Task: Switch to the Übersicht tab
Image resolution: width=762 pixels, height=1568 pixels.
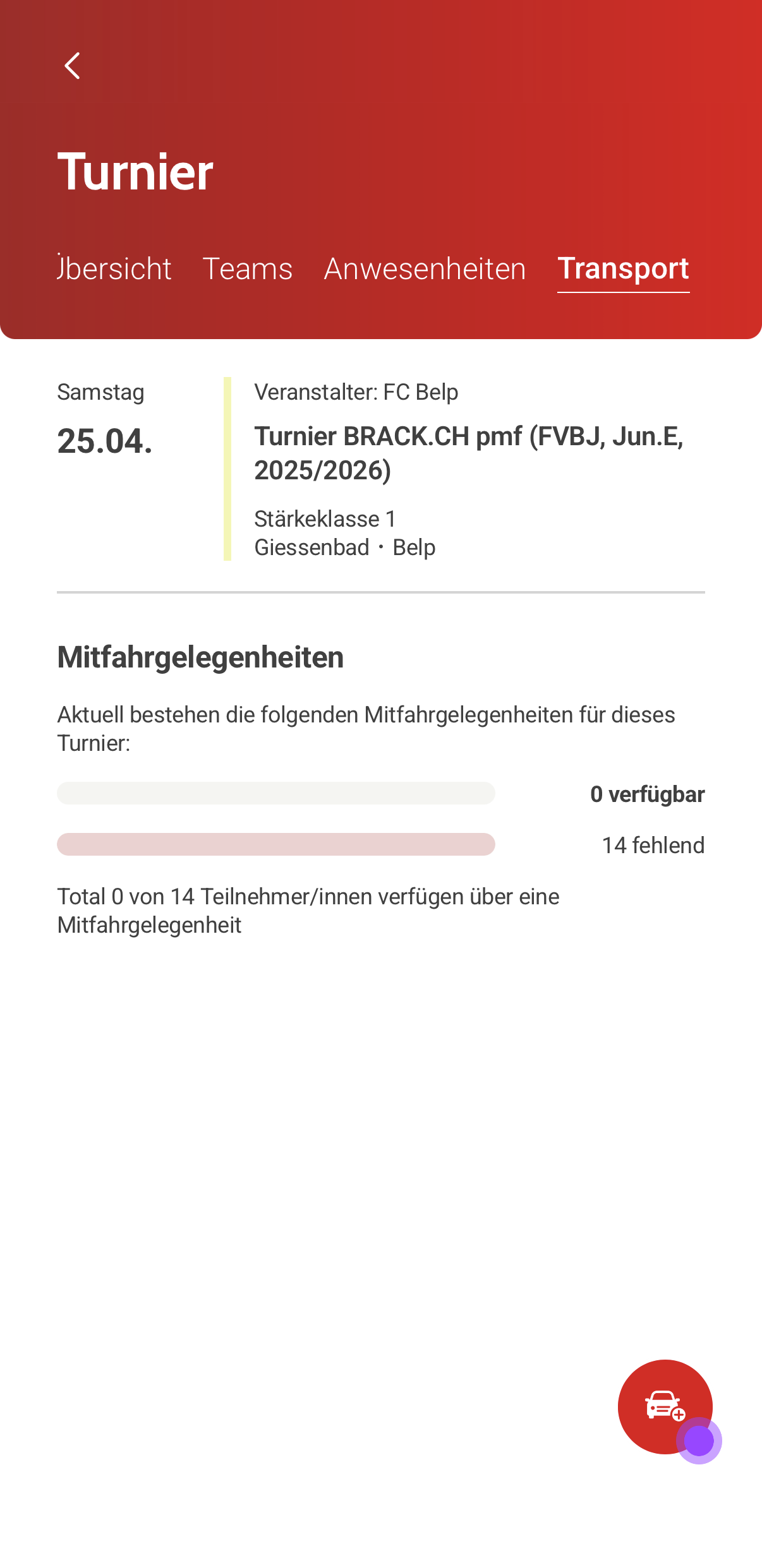Action: click(115, 269)
